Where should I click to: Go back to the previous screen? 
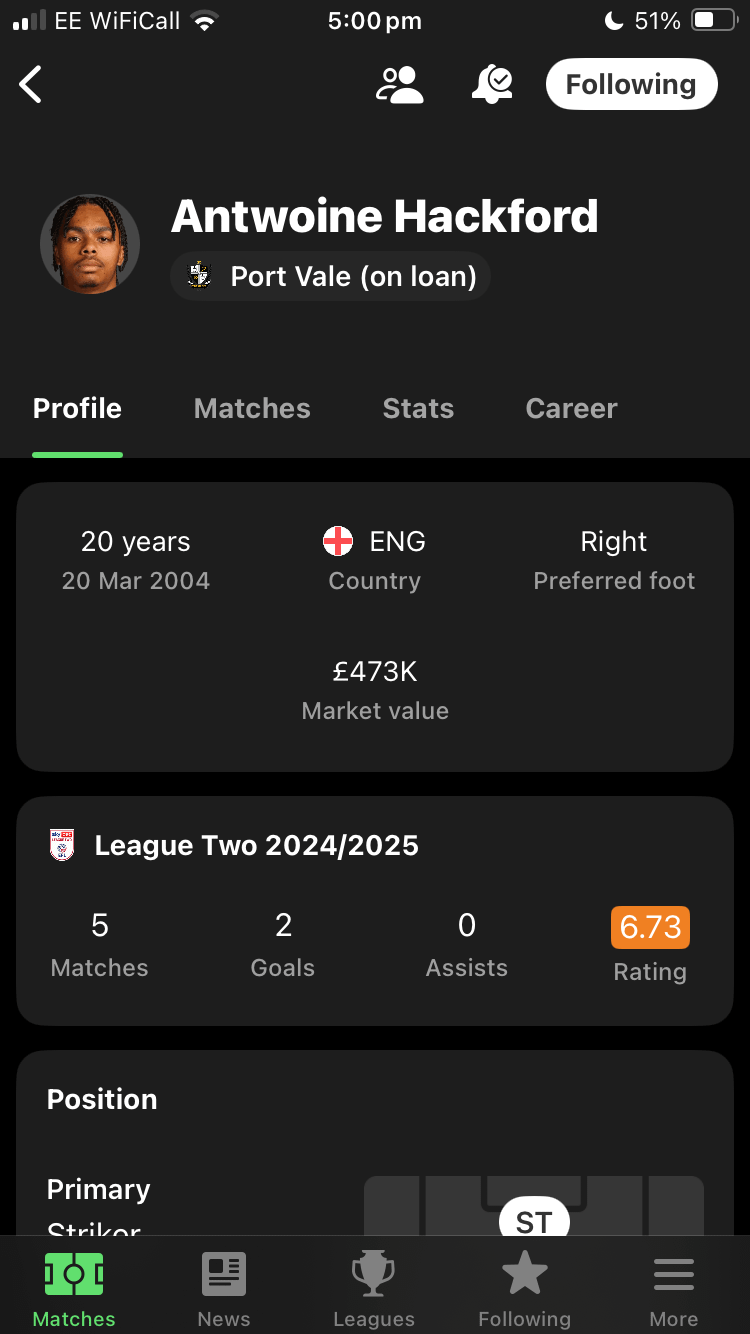click(x=32, y=85)
